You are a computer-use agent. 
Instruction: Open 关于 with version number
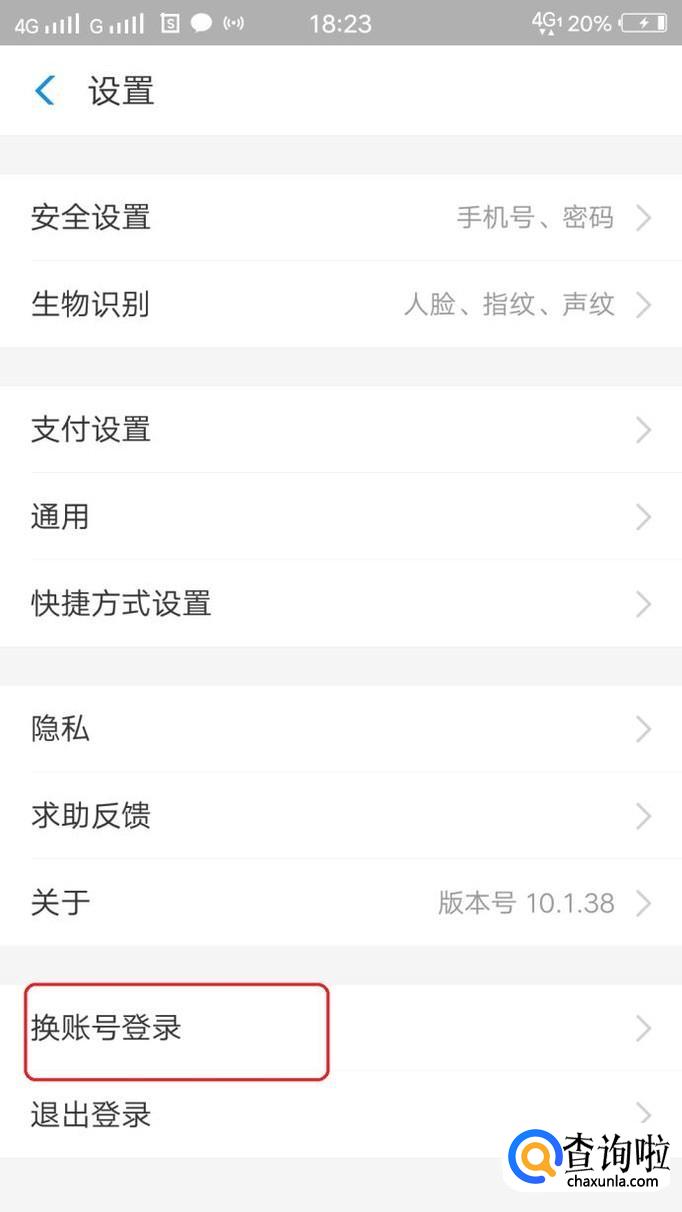point(340,903)
